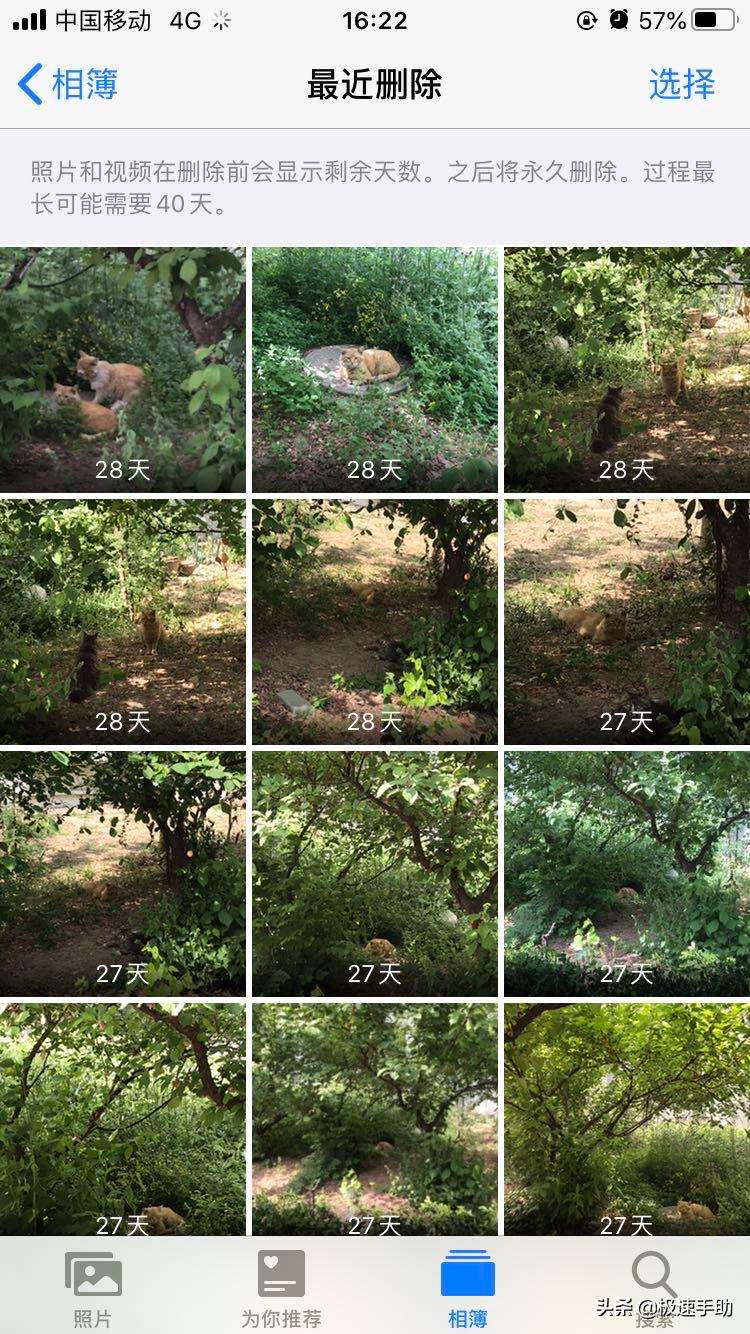
Task: Tap 选择 to select photos
Action: (681, 85)
